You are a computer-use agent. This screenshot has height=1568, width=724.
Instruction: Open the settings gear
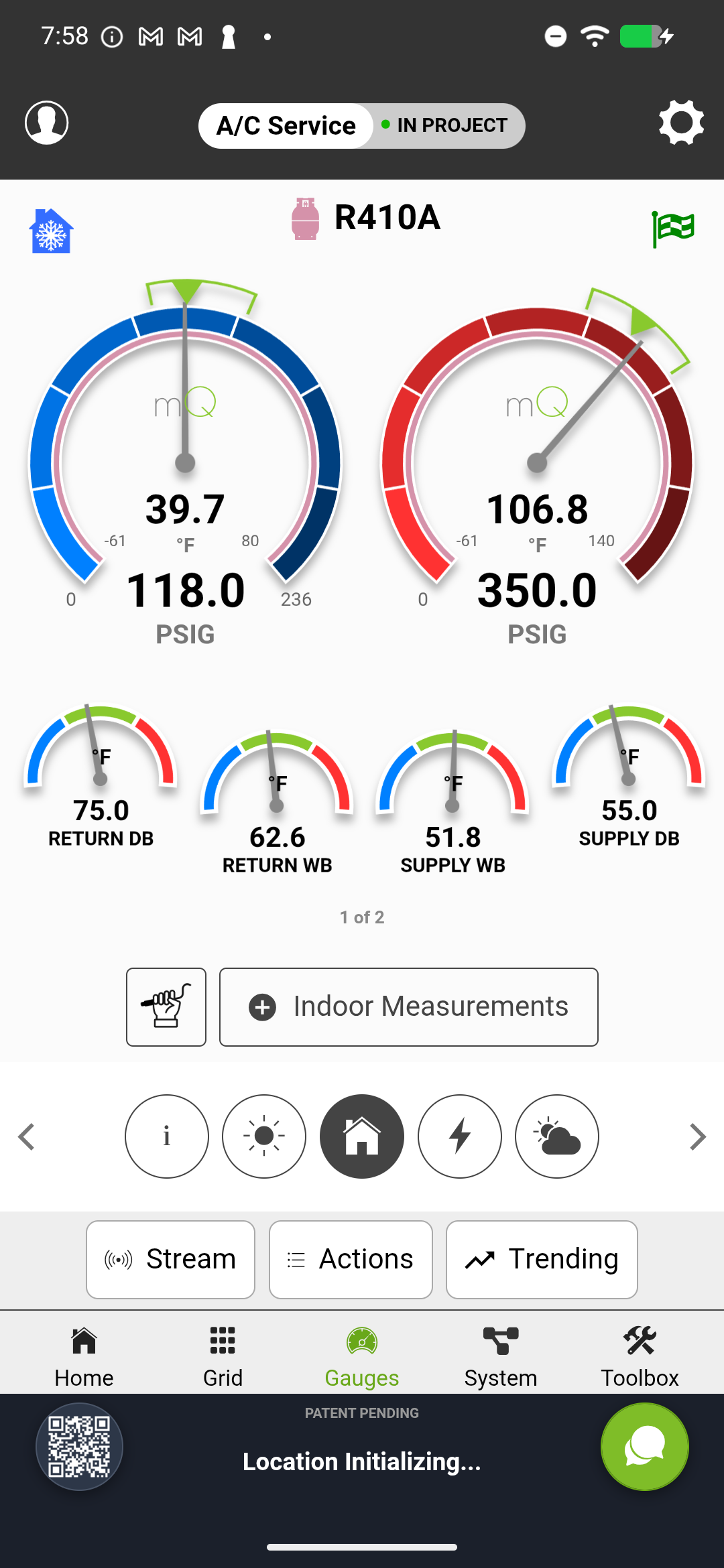click(681, 123)
